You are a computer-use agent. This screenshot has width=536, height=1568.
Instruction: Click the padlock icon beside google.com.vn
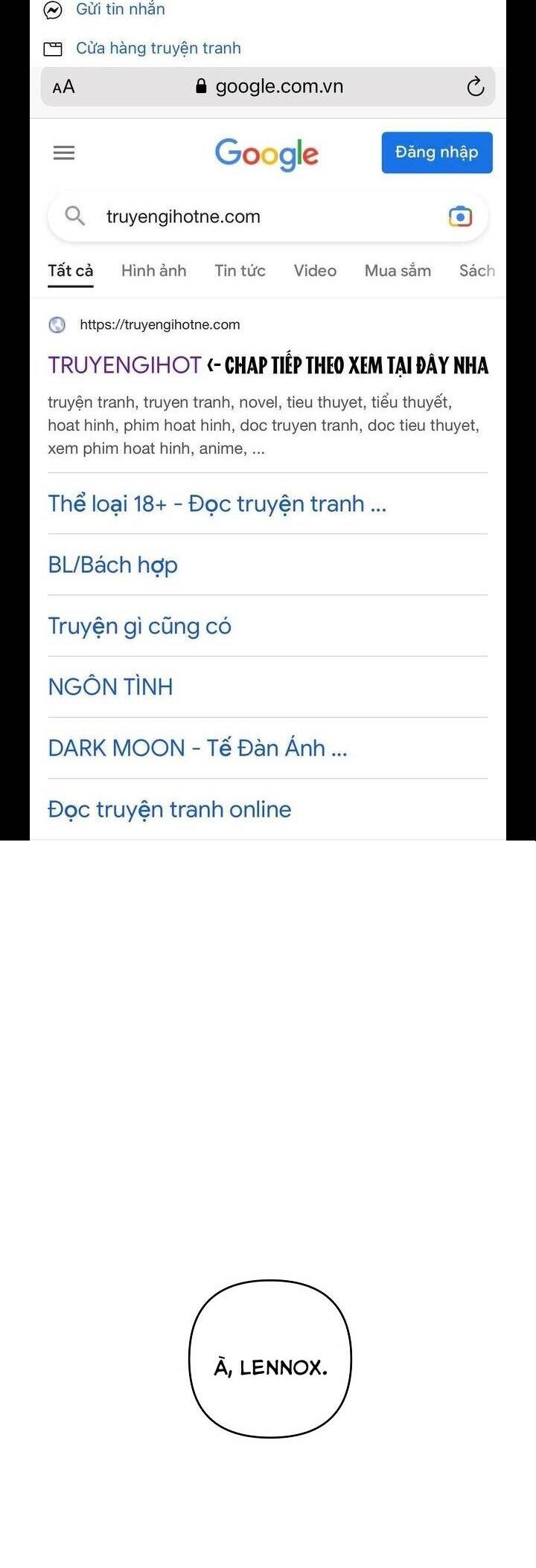coord(200,86)
